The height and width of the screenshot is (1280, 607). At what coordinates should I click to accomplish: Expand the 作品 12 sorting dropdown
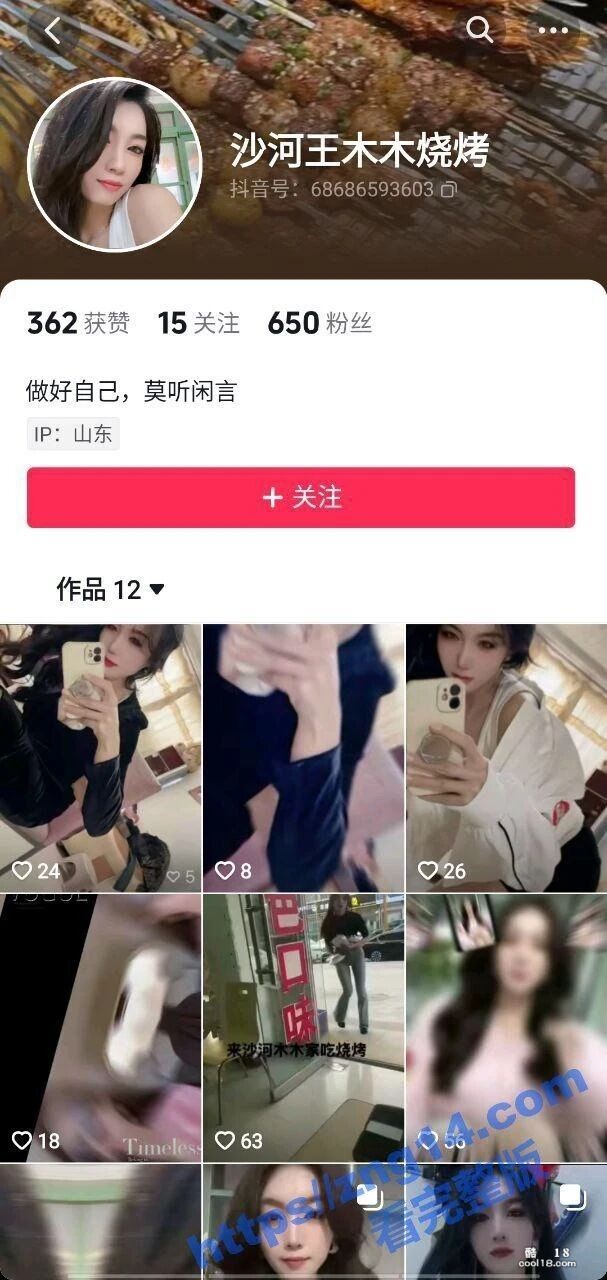pyautogui.click(x=111, y=590)
